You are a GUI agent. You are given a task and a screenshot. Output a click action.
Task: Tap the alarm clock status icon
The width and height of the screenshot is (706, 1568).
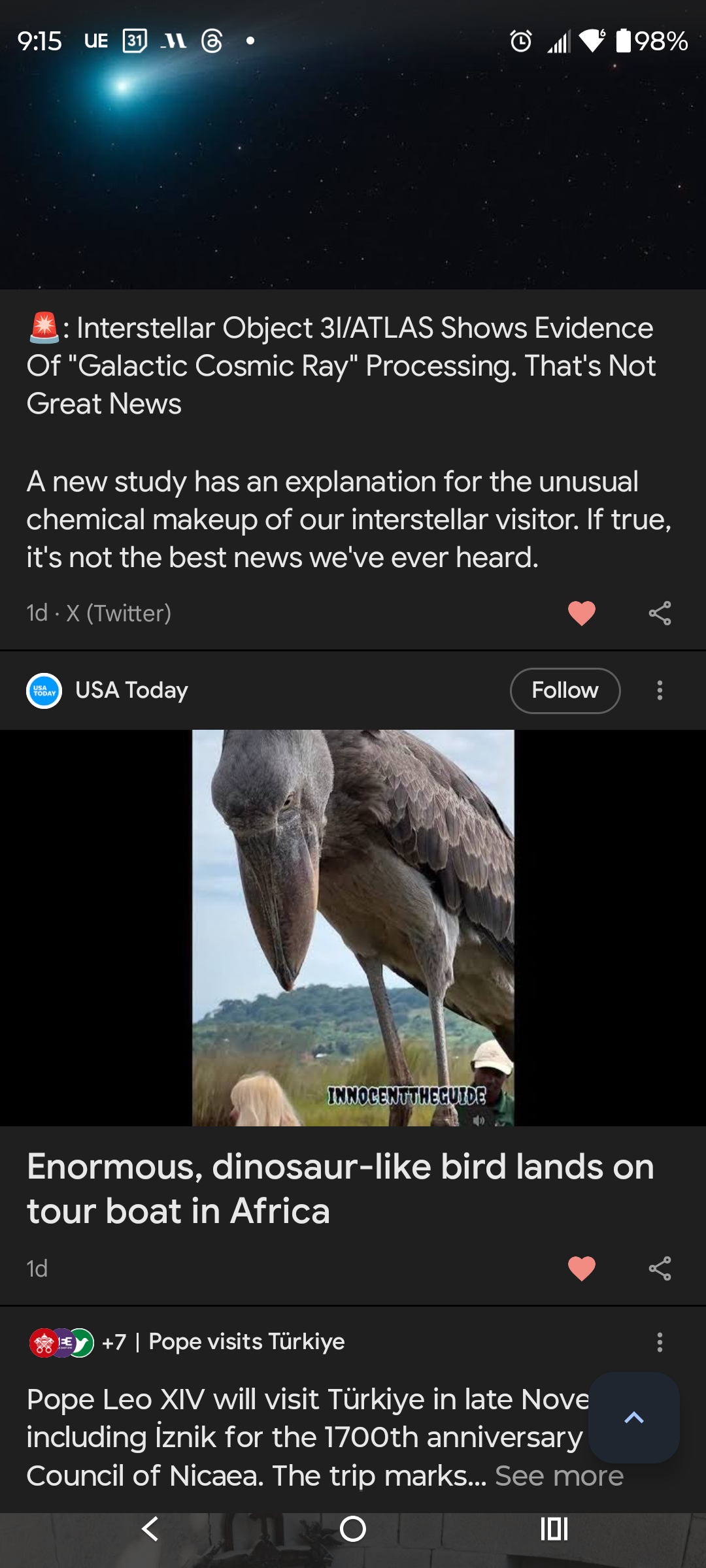point(520,41)
